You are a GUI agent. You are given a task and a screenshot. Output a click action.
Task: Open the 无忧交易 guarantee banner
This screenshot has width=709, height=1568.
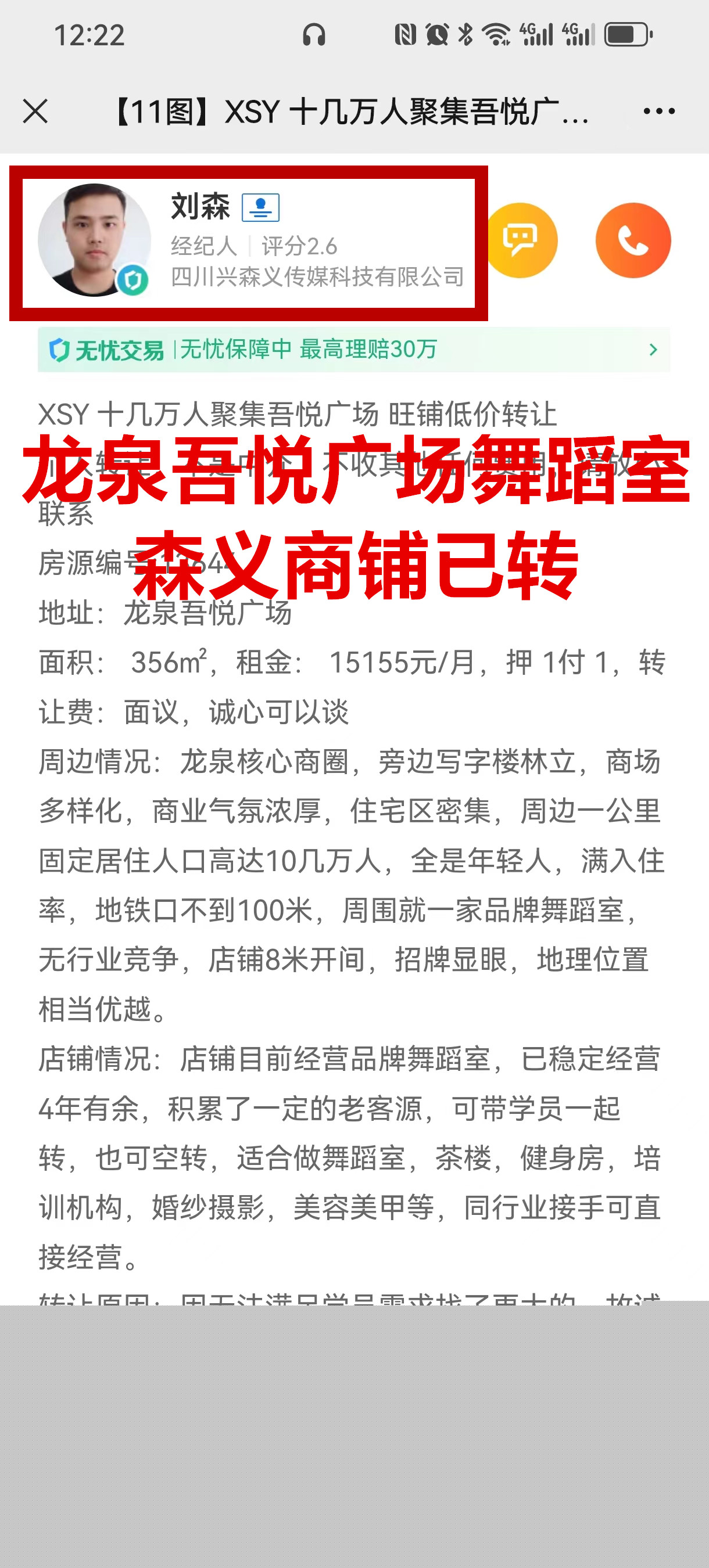[353, 350]
